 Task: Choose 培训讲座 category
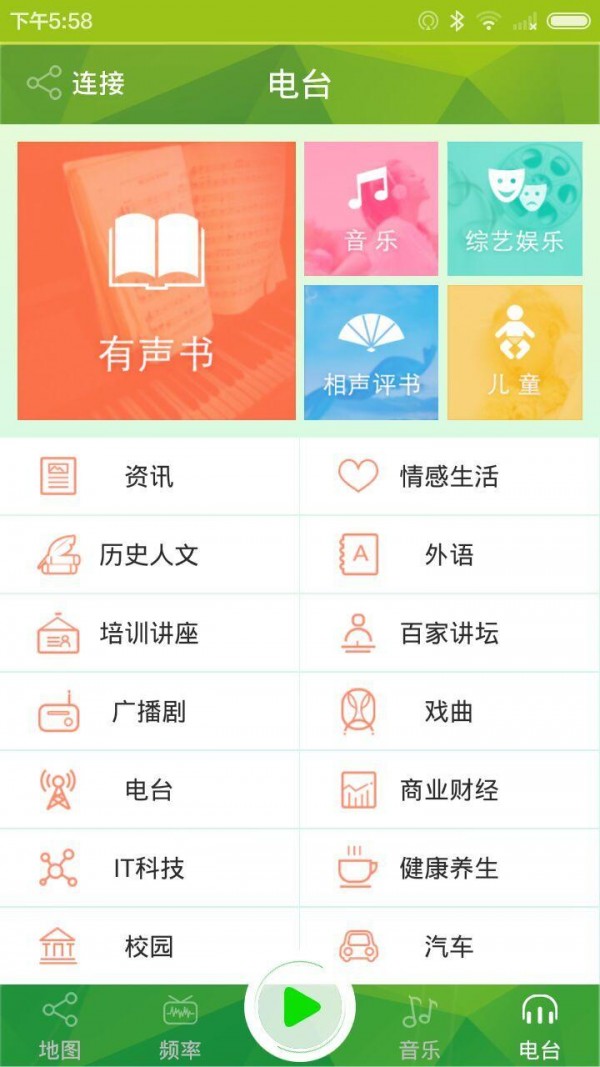tap(149, 633)
